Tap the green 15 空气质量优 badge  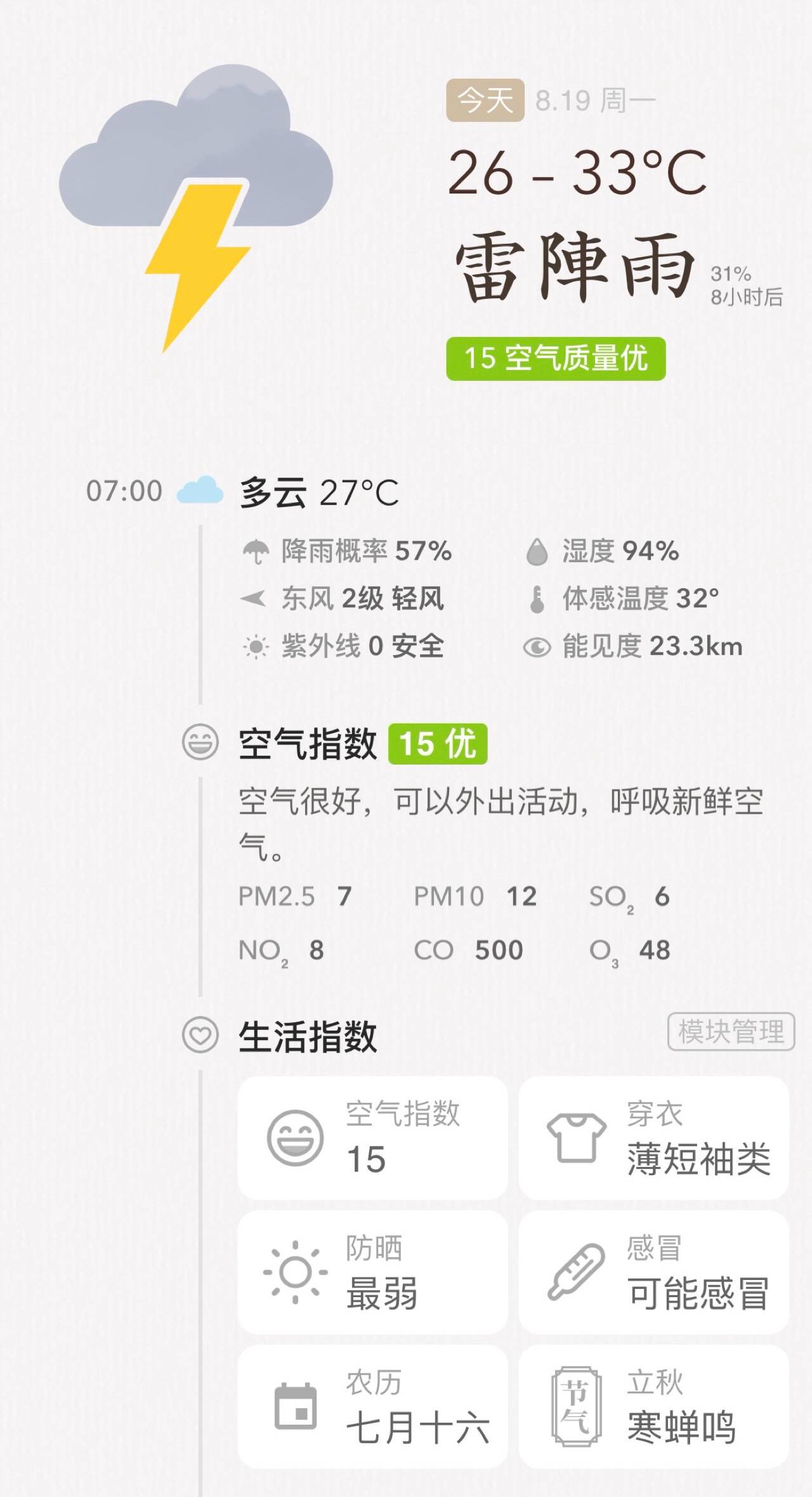(556, 359)
